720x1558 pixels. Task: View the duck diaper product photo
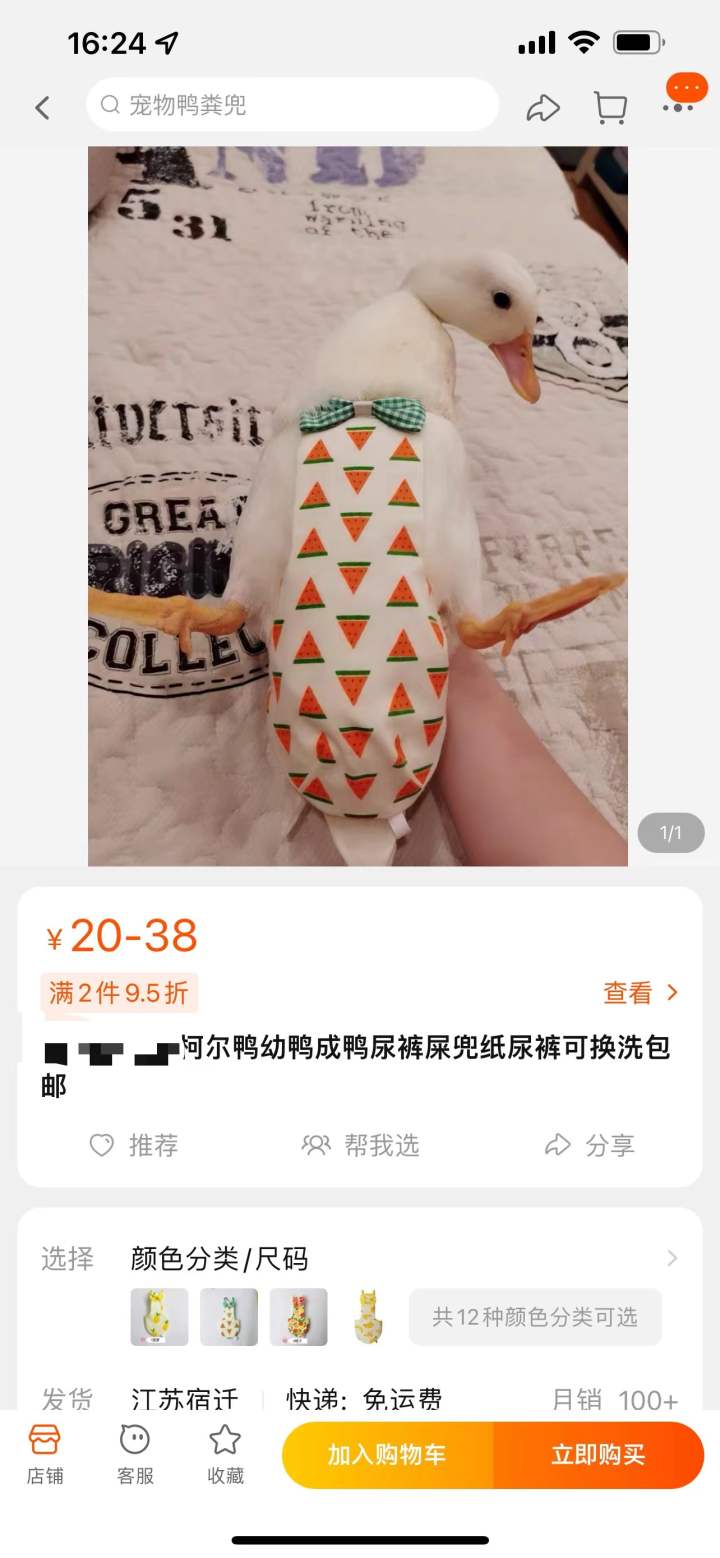tap(358, 505)
